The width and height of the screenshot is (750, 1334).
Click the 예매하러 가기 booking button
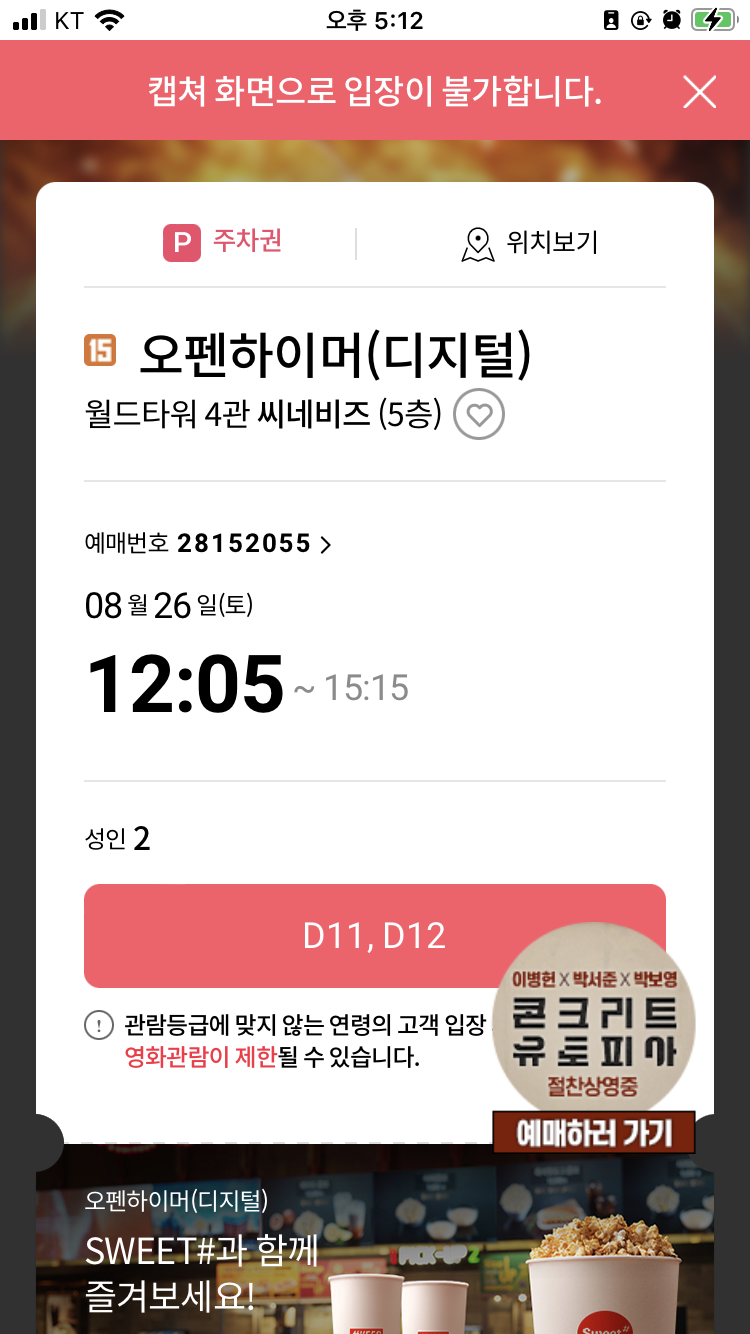[x=594, y=1131]
